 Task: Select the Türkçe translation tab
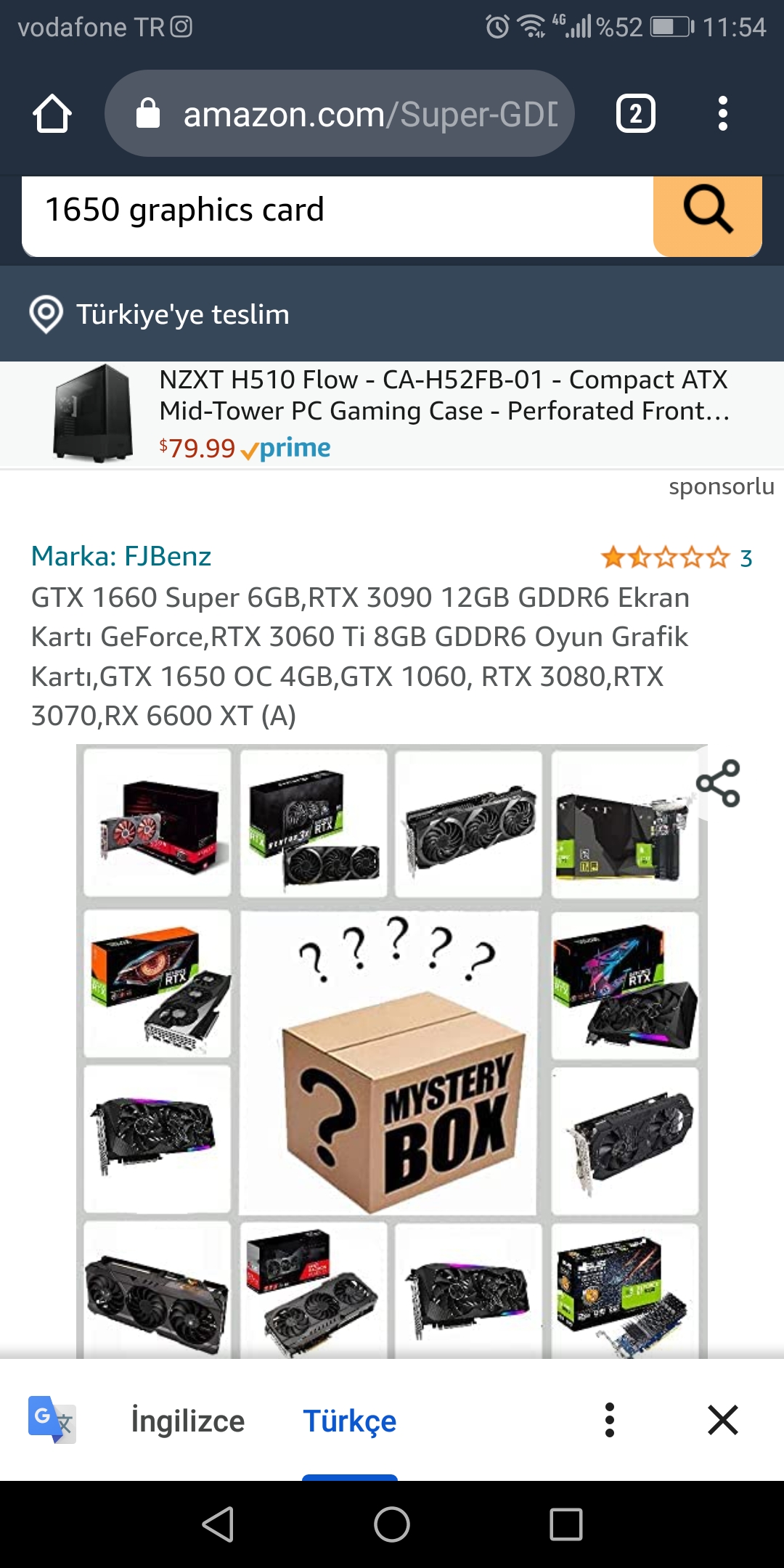[350, 1421]
